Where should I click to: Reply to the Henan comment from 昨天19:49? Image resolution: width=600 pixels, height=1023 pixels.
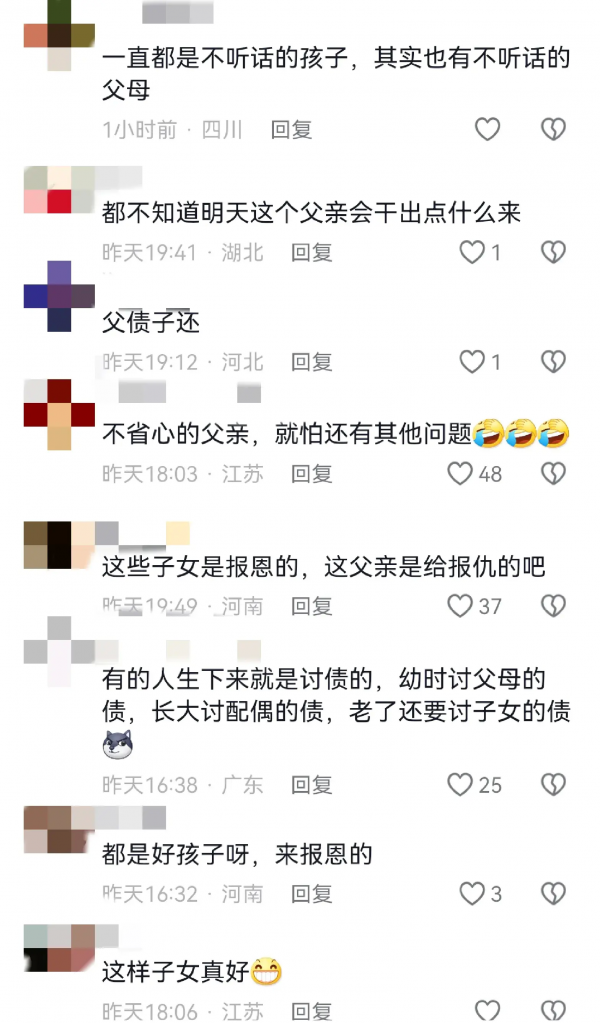click(x=312, y=605)
